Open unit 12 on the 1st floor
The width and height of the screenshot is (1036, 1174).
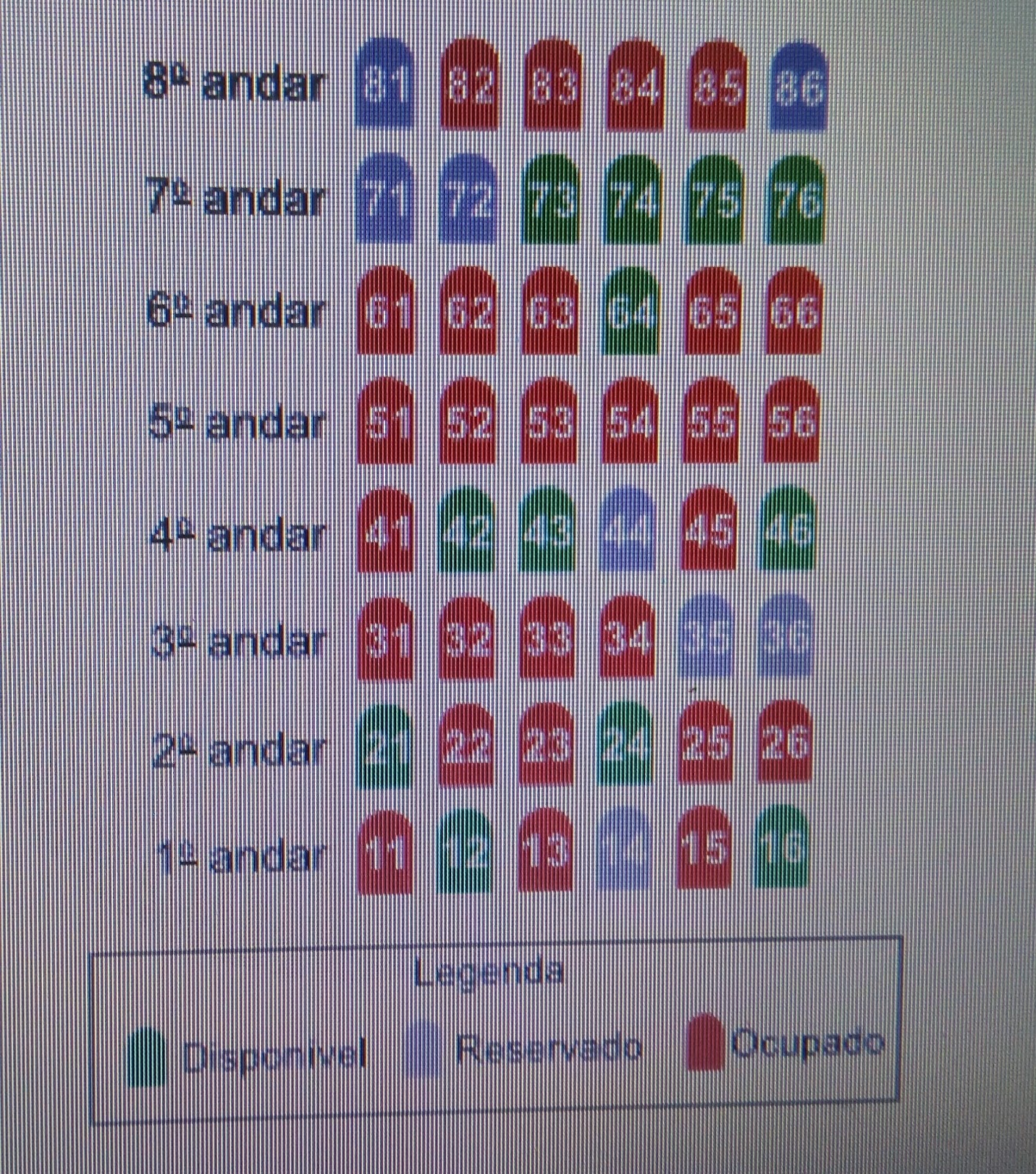464,851
